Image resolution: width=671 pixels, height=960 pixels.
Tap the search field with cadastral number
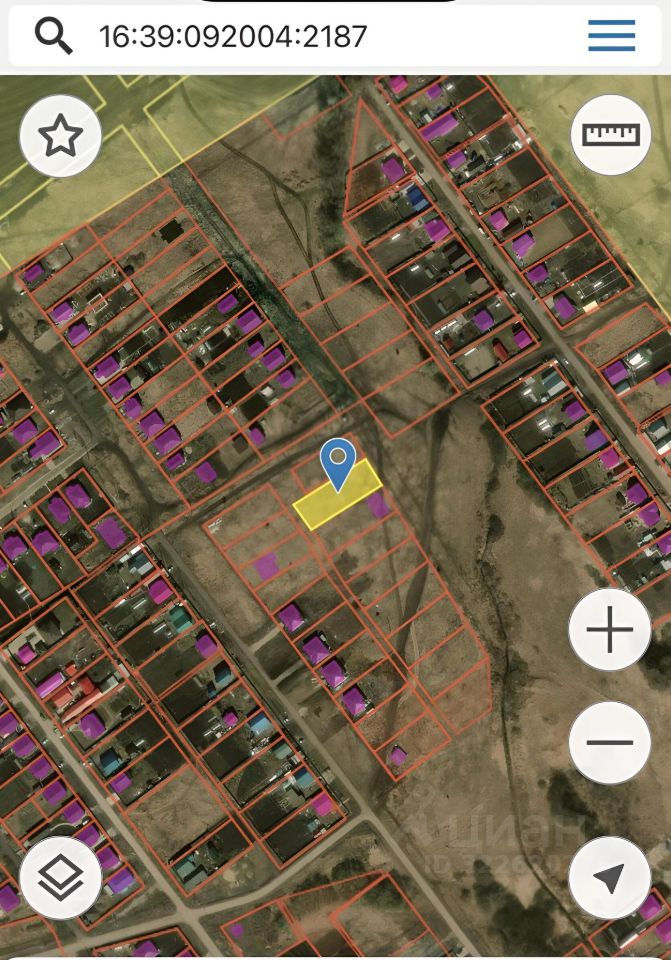pyautogui.click(x=300, y=36)
